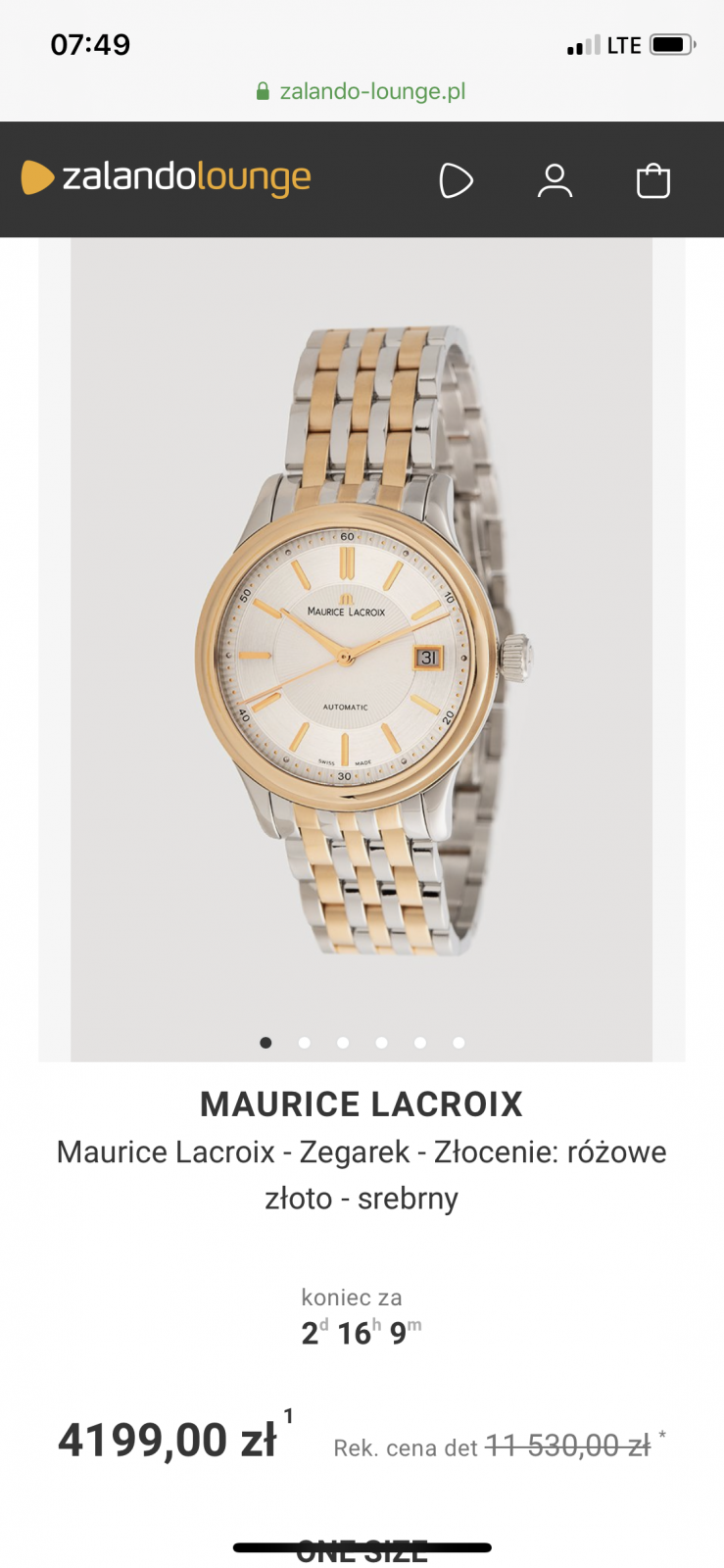Jump to the last product photo dot
This screenshot has width=724, height=1568.
(459, 1043)
